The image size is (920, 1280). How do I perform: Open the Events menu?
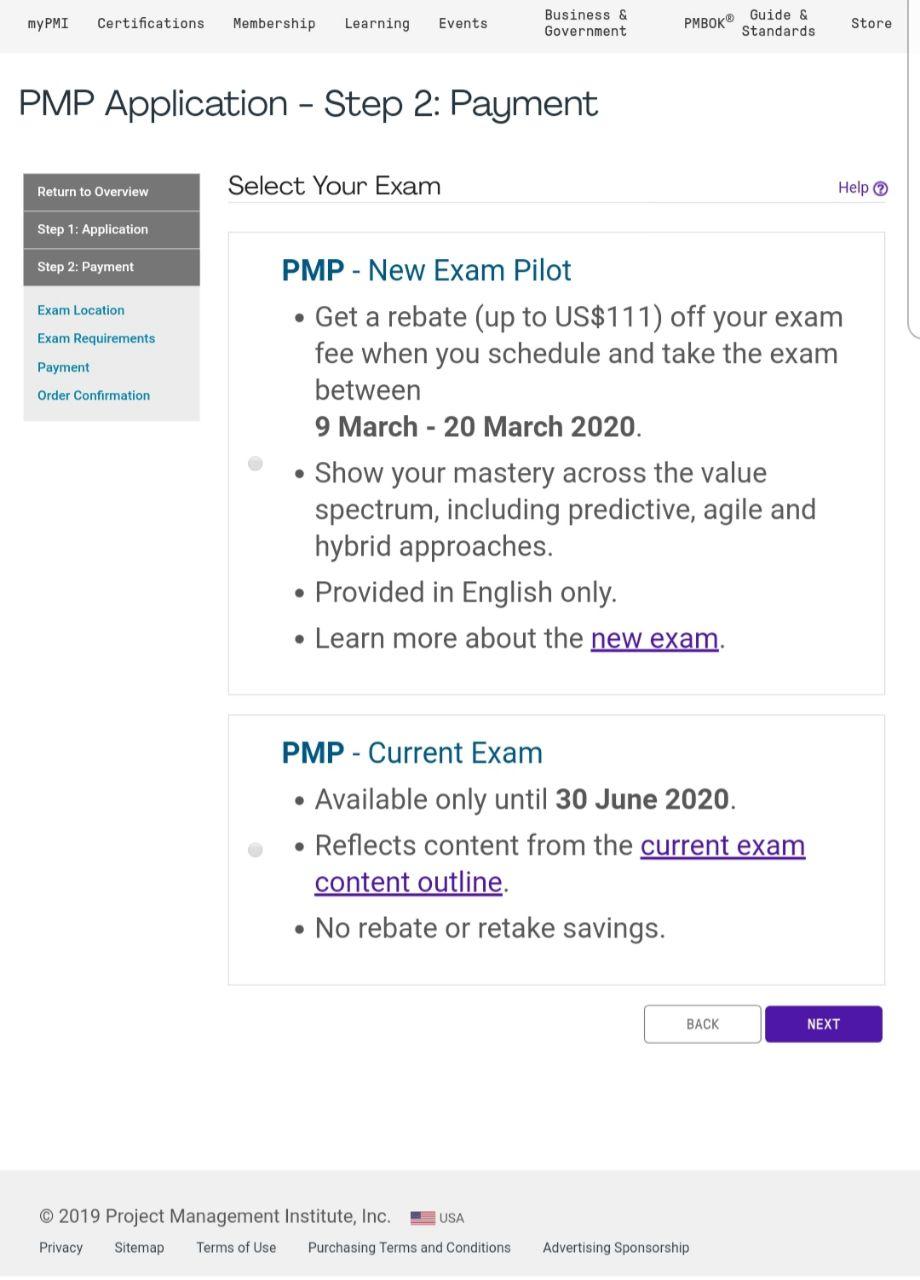pos(462,23)
